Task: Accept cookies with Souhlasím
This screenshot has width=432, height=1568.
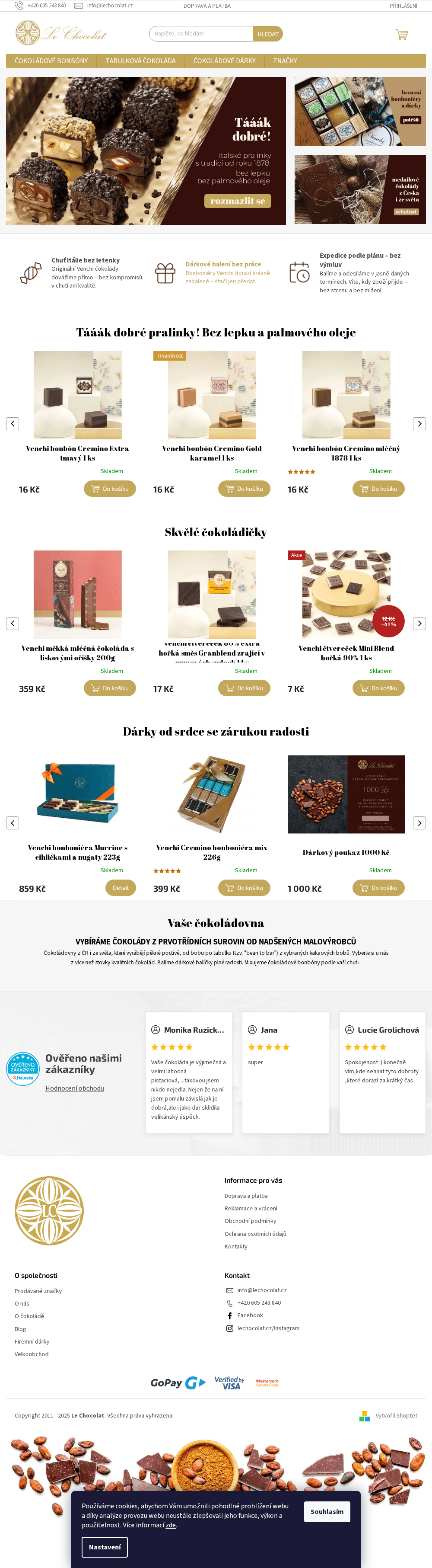Action: [327, 1511]
